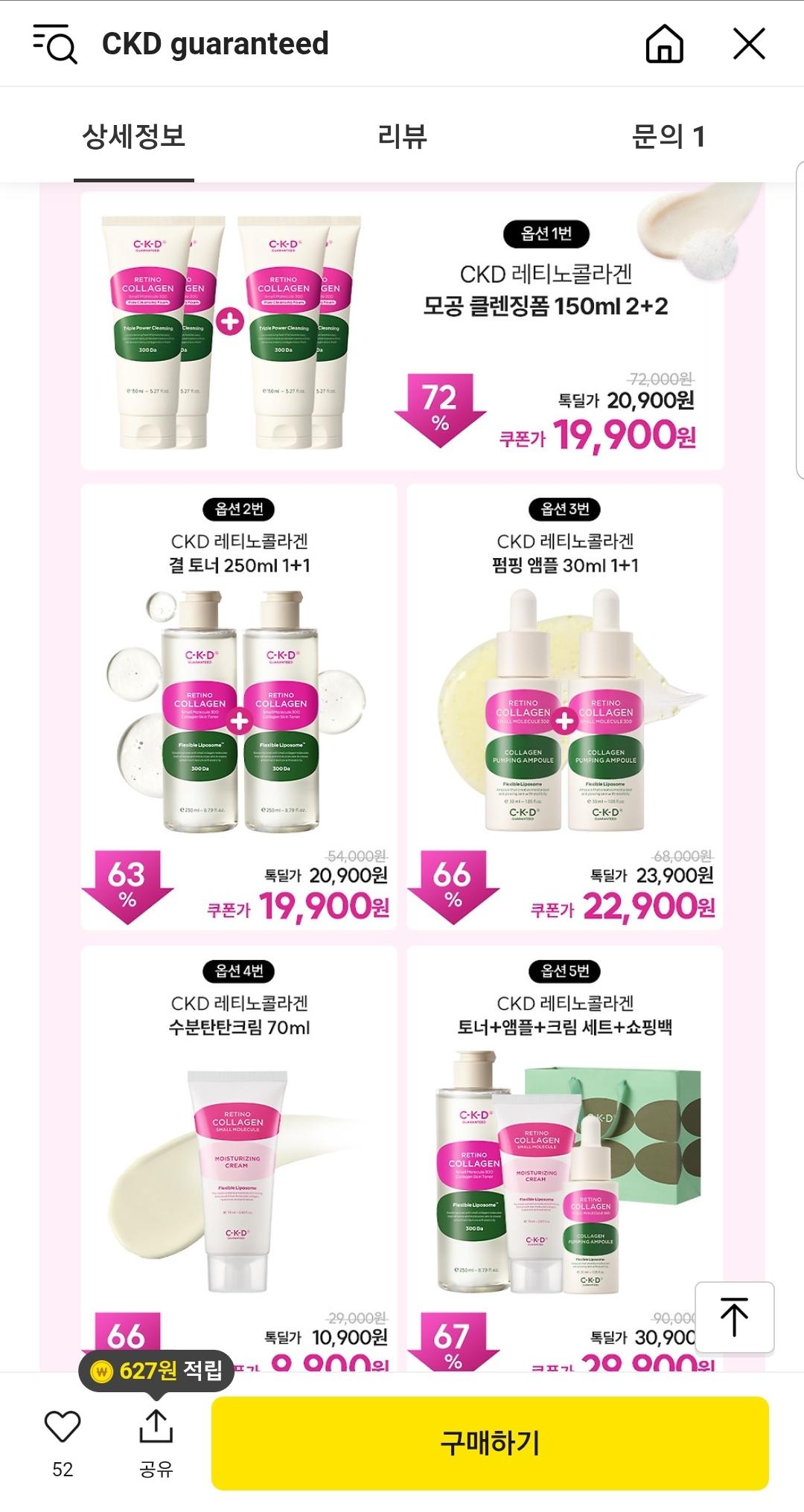The width and height of the screenshot is (804, 1512).
Task: Open the search list icon
Action: pos(55,44)
